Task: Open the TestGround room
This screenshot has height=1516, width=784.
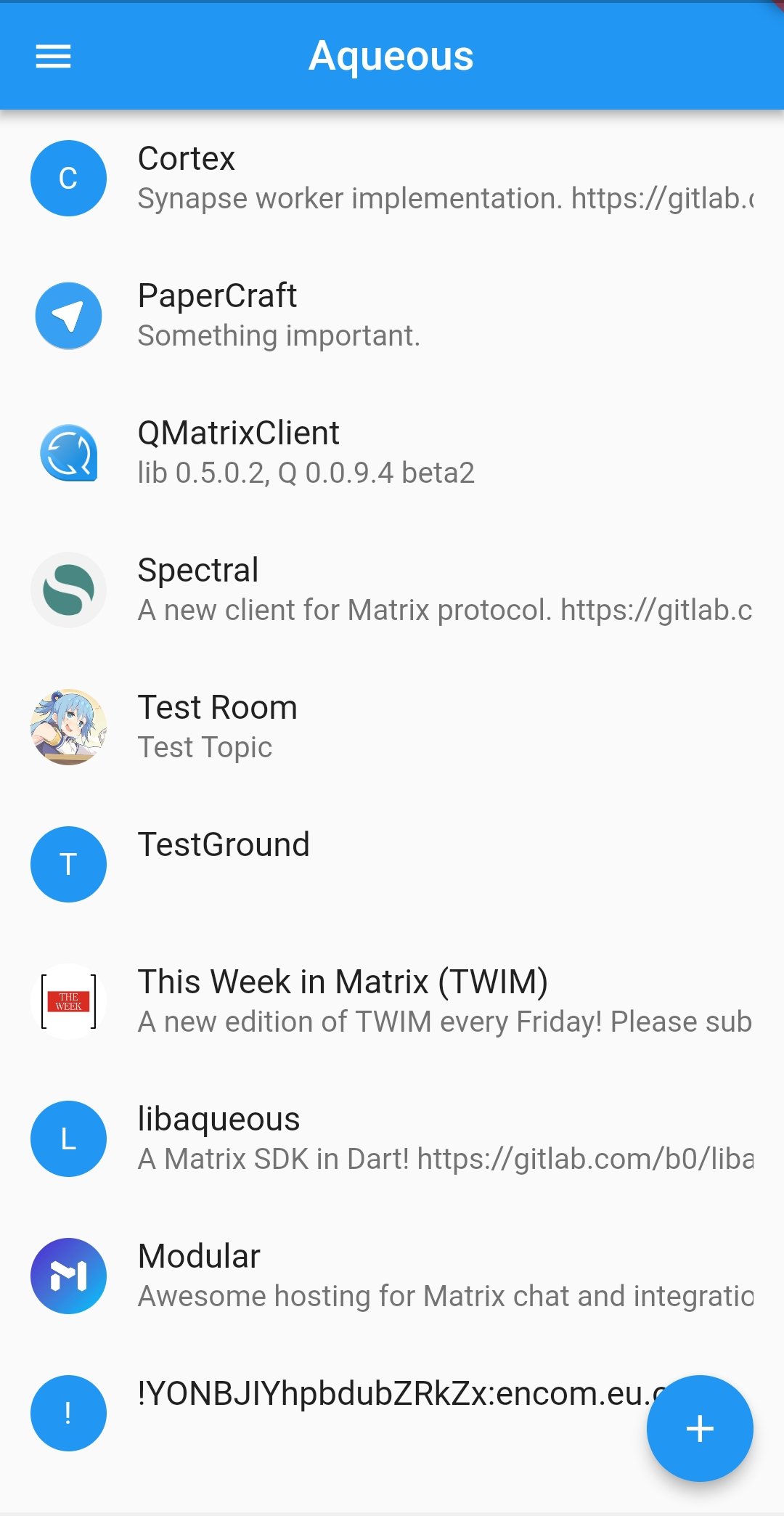Action: click(392, 864)
